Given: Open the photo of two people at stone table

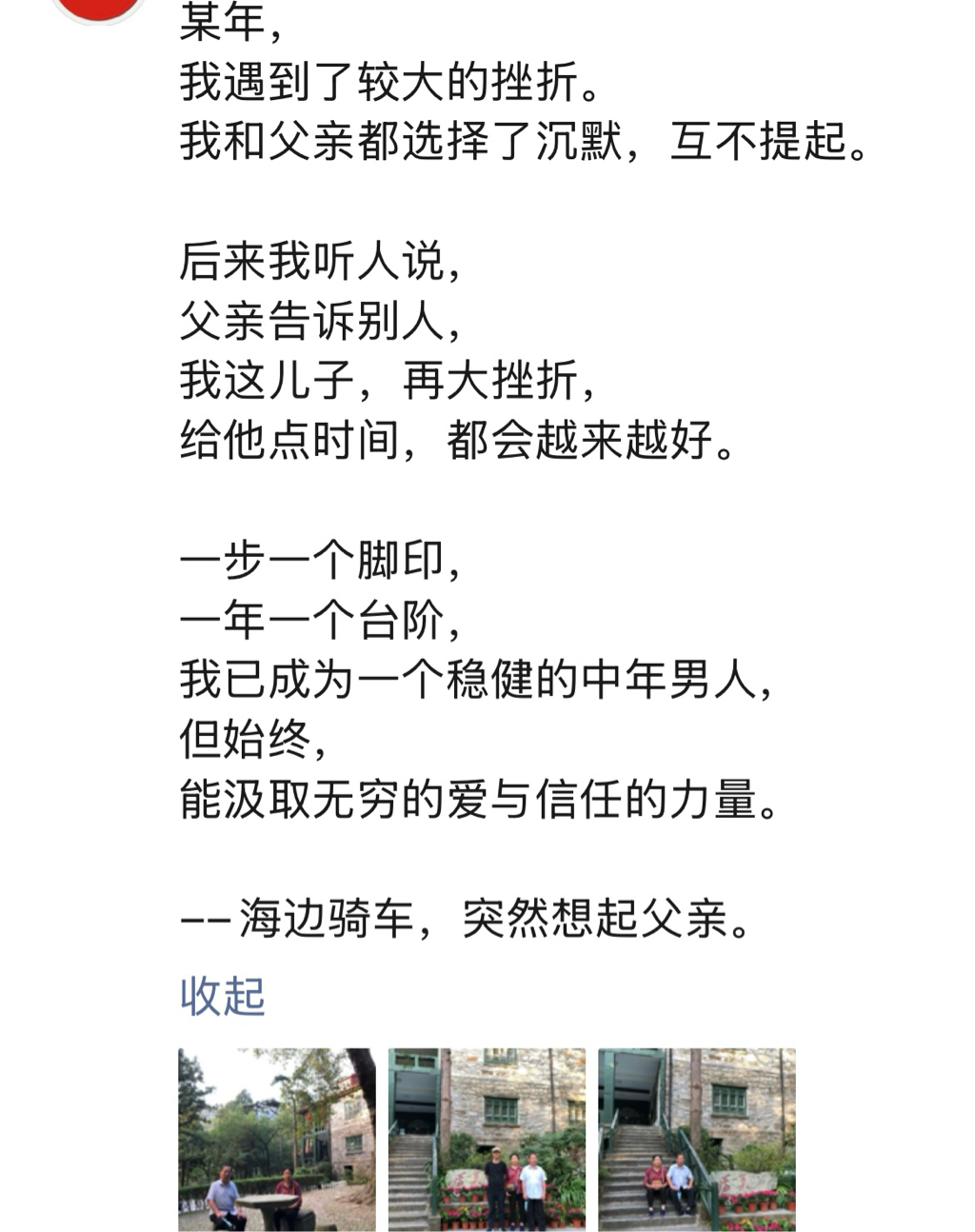Looking at the screenshot, I should point(277,1139).
